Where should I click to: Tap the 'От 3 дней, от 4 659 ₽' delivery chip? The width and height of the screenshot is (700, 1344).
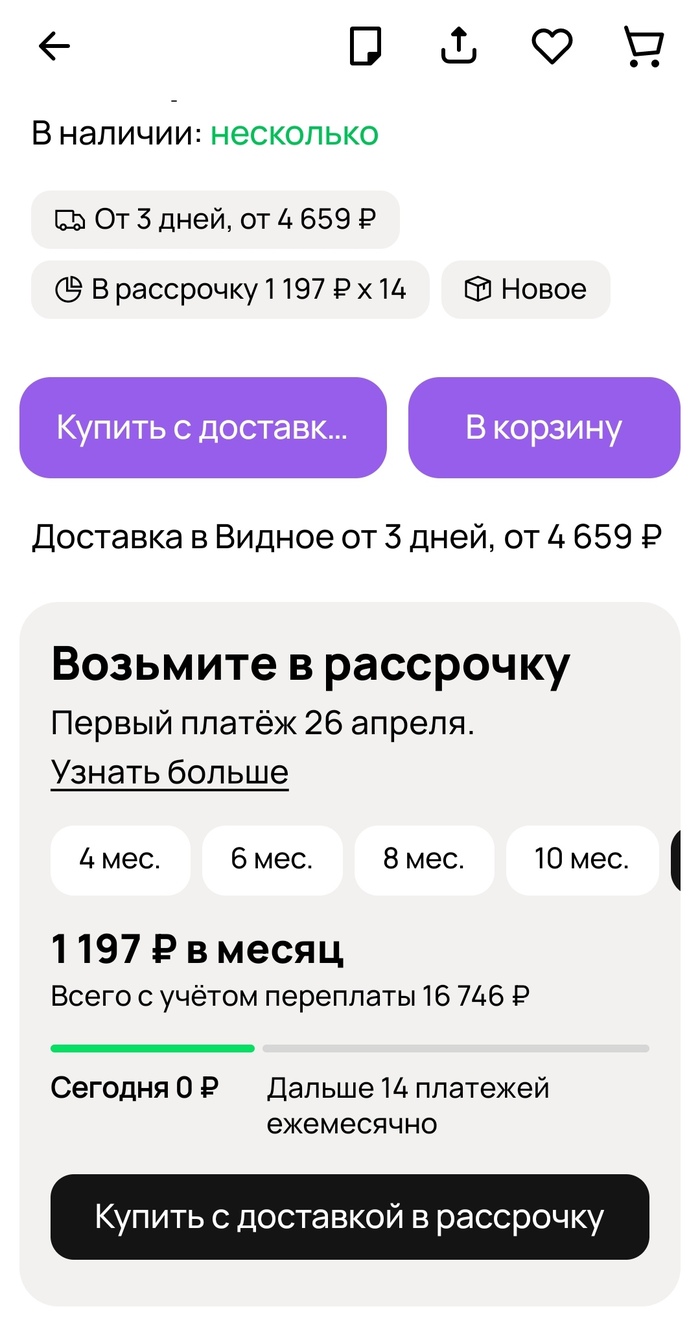215,220
